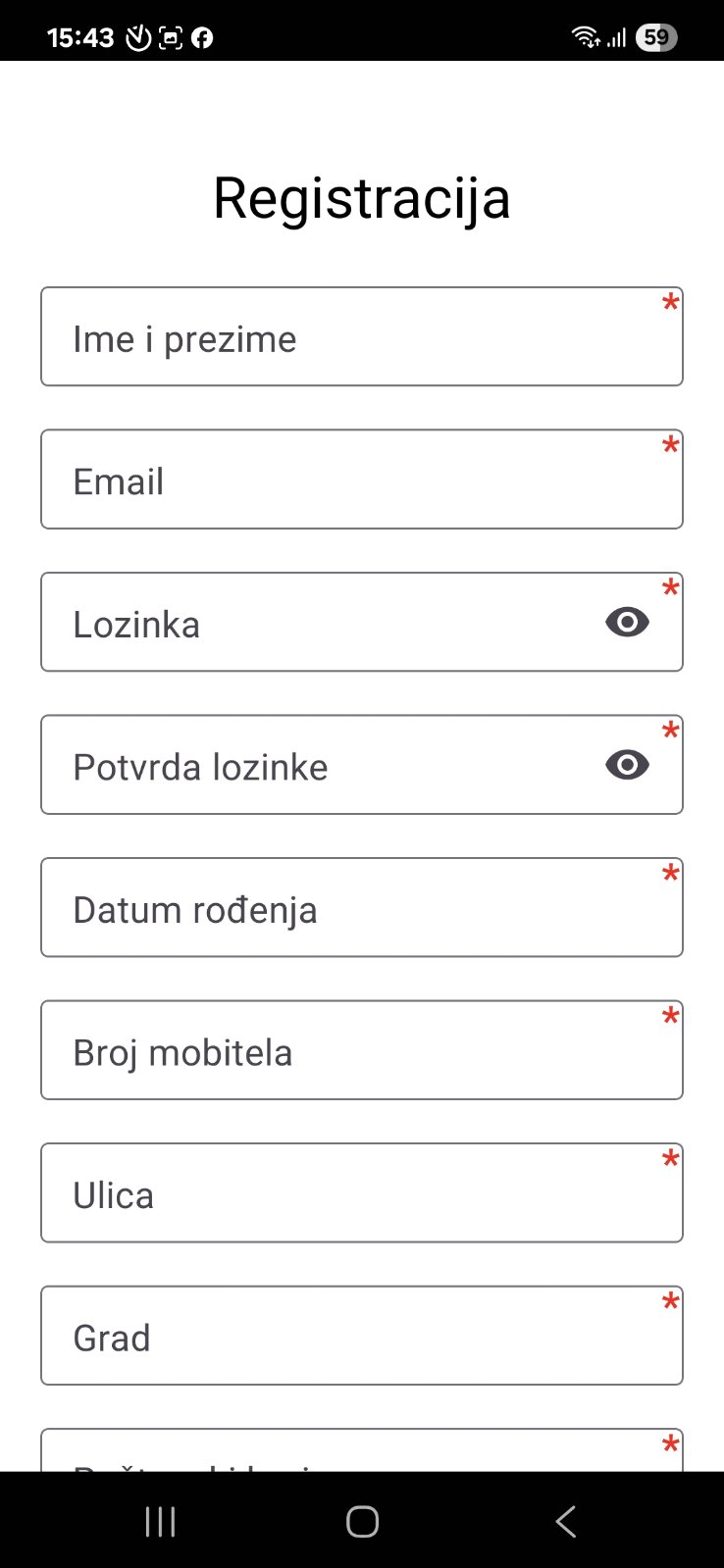Select the Grad input field
This screenshot has width=724, height=1568.
coord(362,1335)
